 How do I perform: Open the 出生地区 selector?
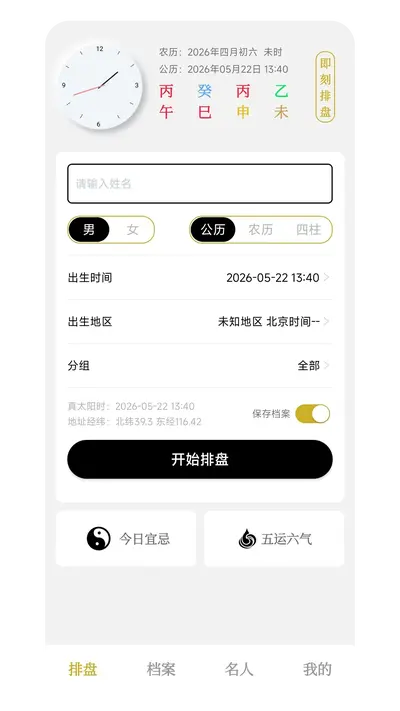(200, 321)
